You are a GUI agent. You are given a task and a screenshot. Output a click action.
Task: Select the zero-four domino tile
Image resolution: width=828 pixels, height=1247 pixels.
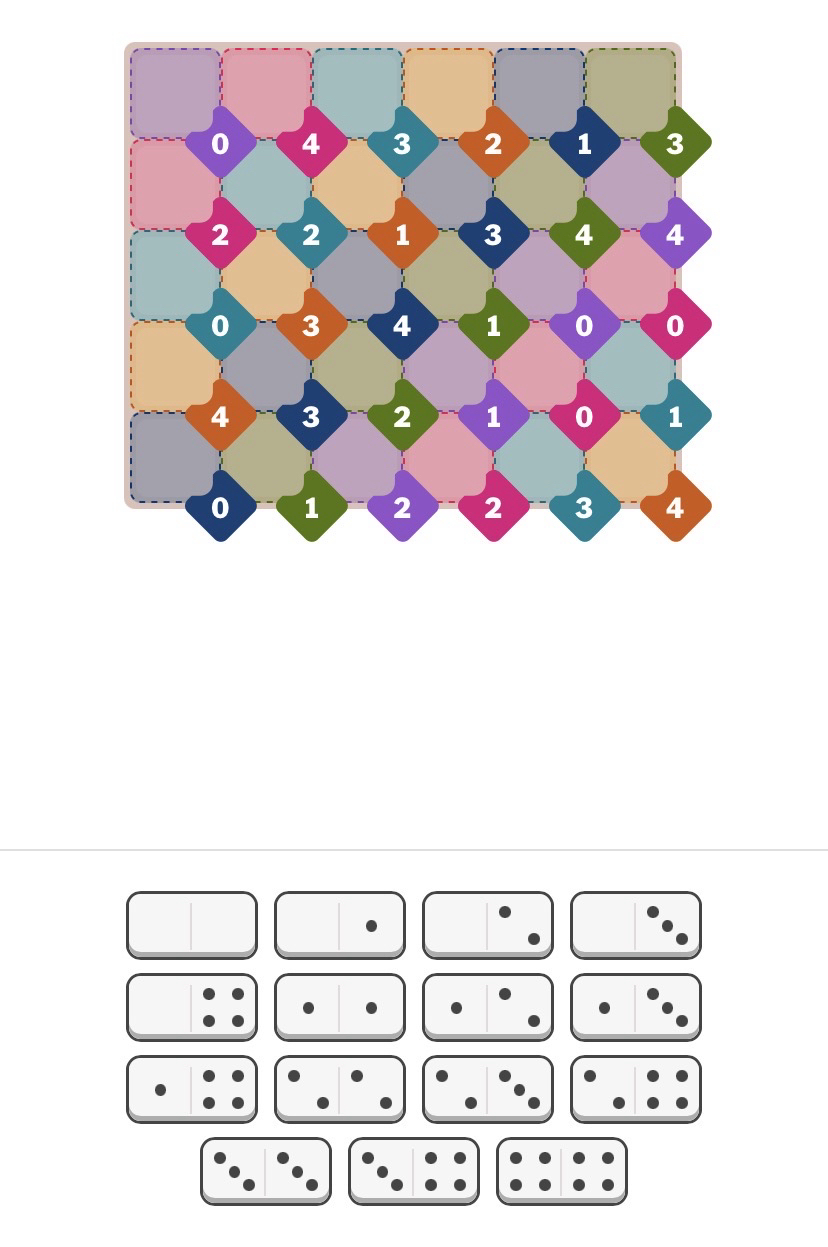pos(192,1007)
